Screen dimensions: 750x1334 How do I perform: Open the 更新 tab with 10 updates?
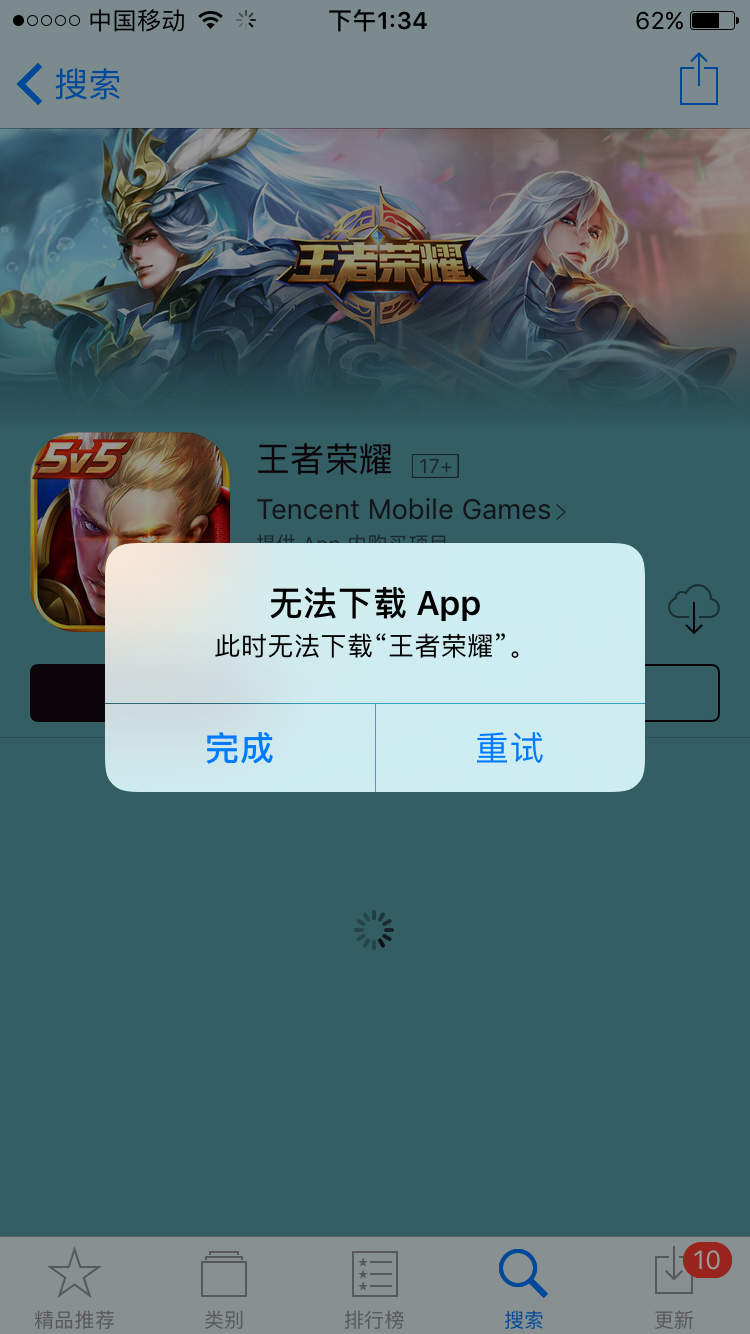674,1287
